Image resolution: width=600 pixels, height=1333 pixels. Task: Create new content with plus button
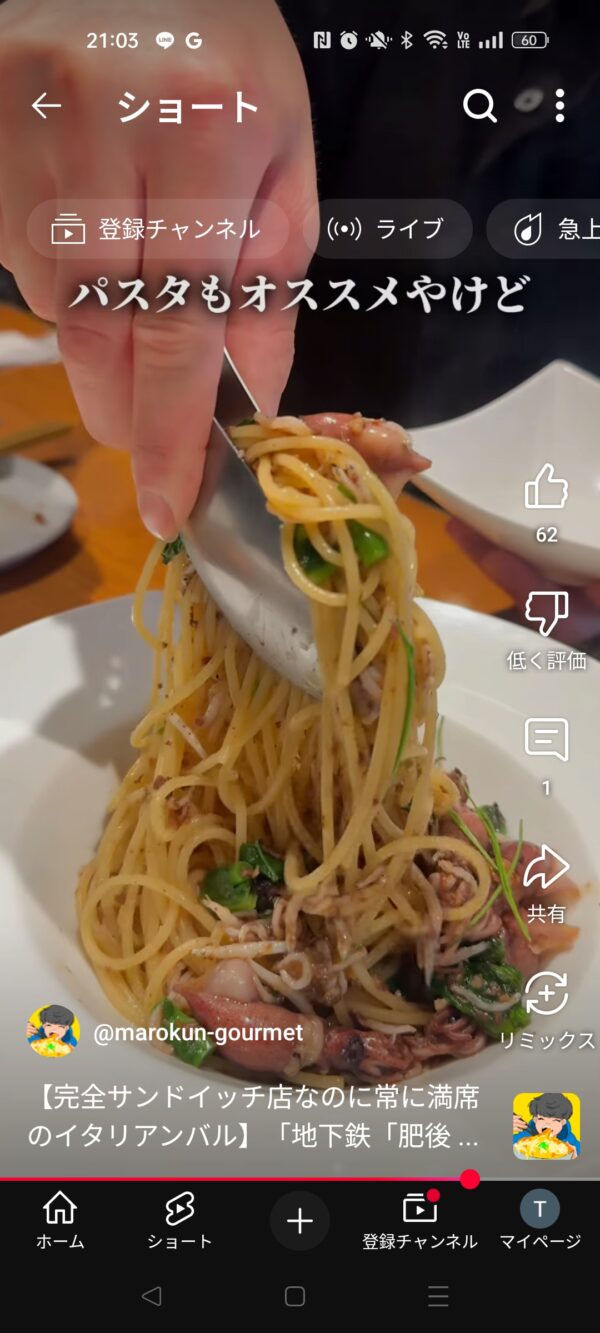coord(300,1221)
